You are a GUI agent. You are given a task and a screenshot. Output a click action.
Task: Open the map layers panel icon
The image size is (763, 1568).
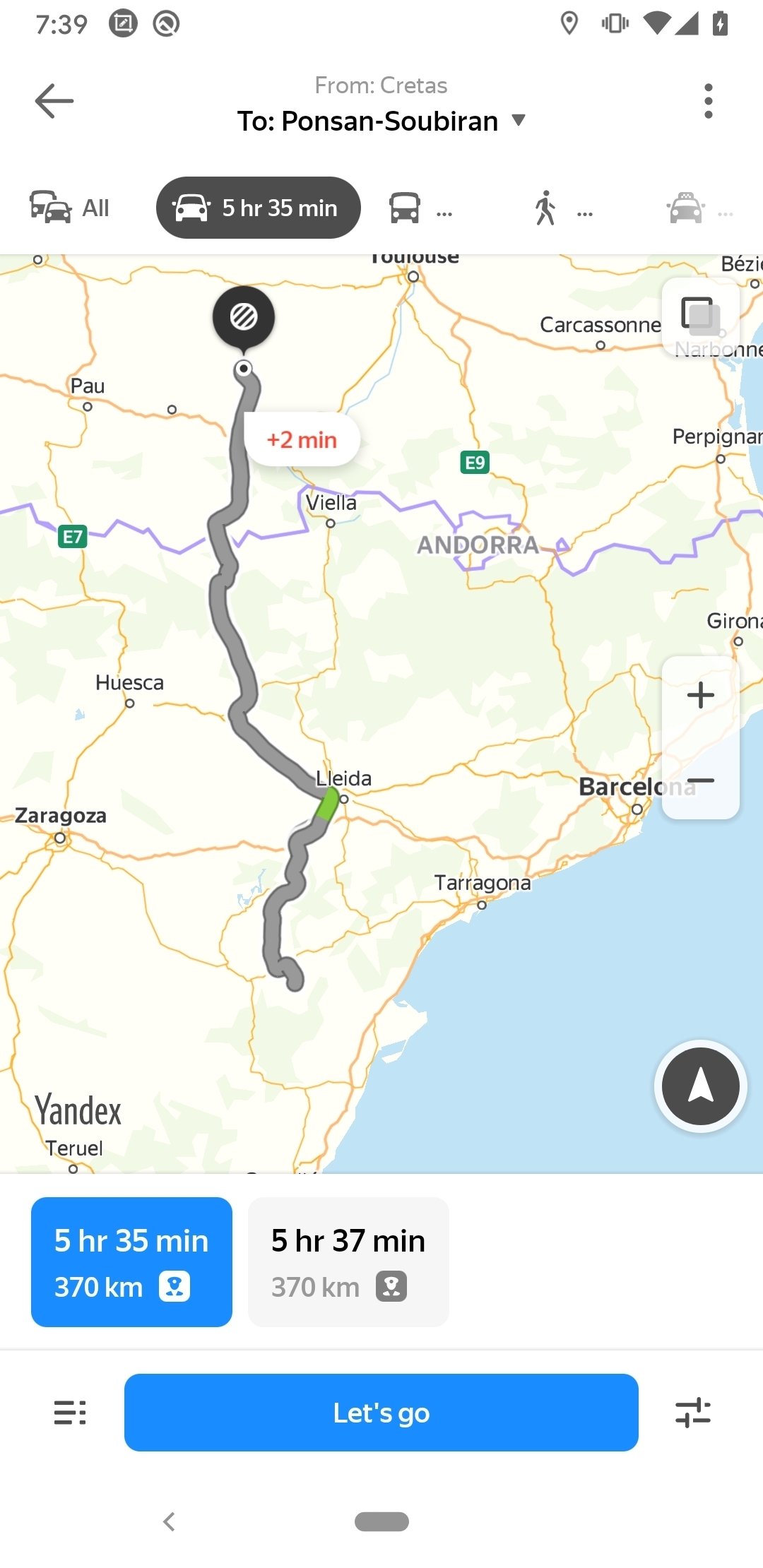pyautogui.click(x=700, y=318)
